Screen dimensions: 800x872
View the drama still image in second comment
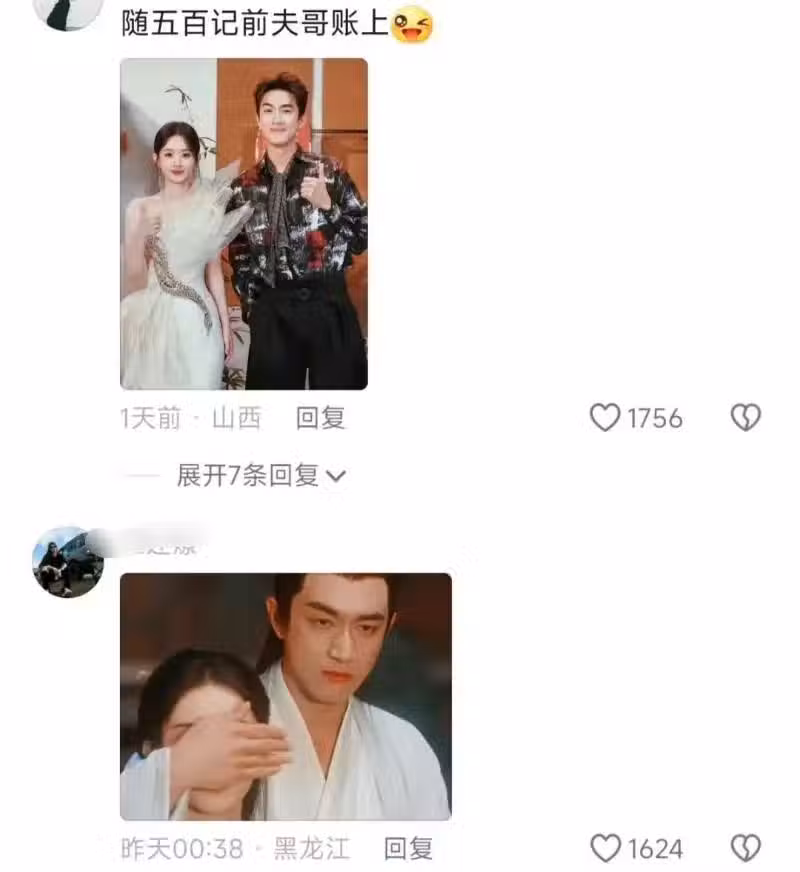(285, 696)
